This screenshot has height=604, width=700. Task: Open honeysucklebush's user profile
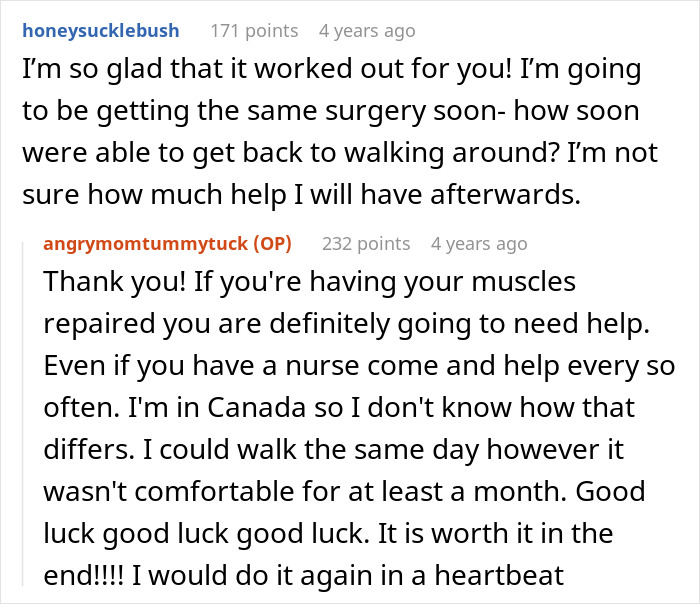coord(101,31)
